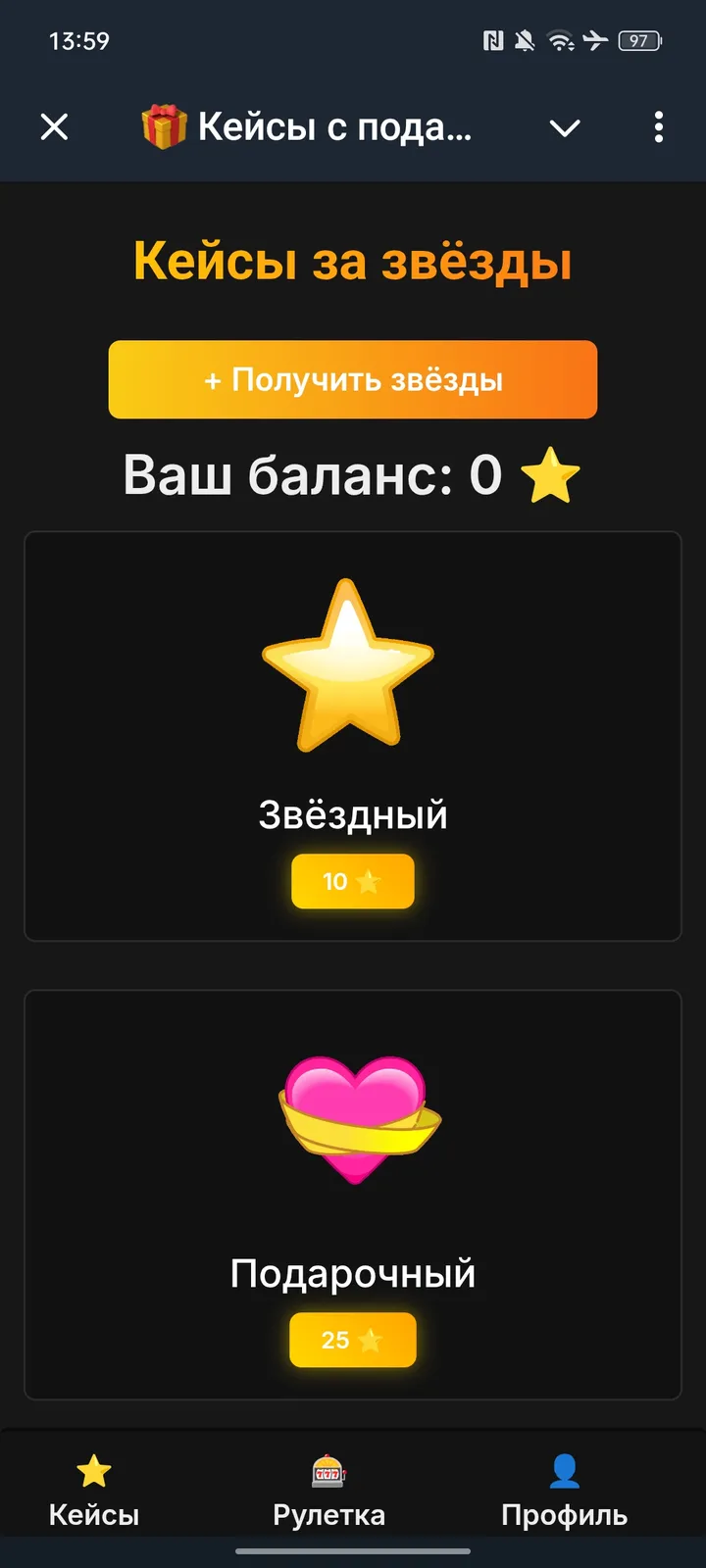
Task: Close the mini app with the X icon
Action: click(x=55, y=126)
